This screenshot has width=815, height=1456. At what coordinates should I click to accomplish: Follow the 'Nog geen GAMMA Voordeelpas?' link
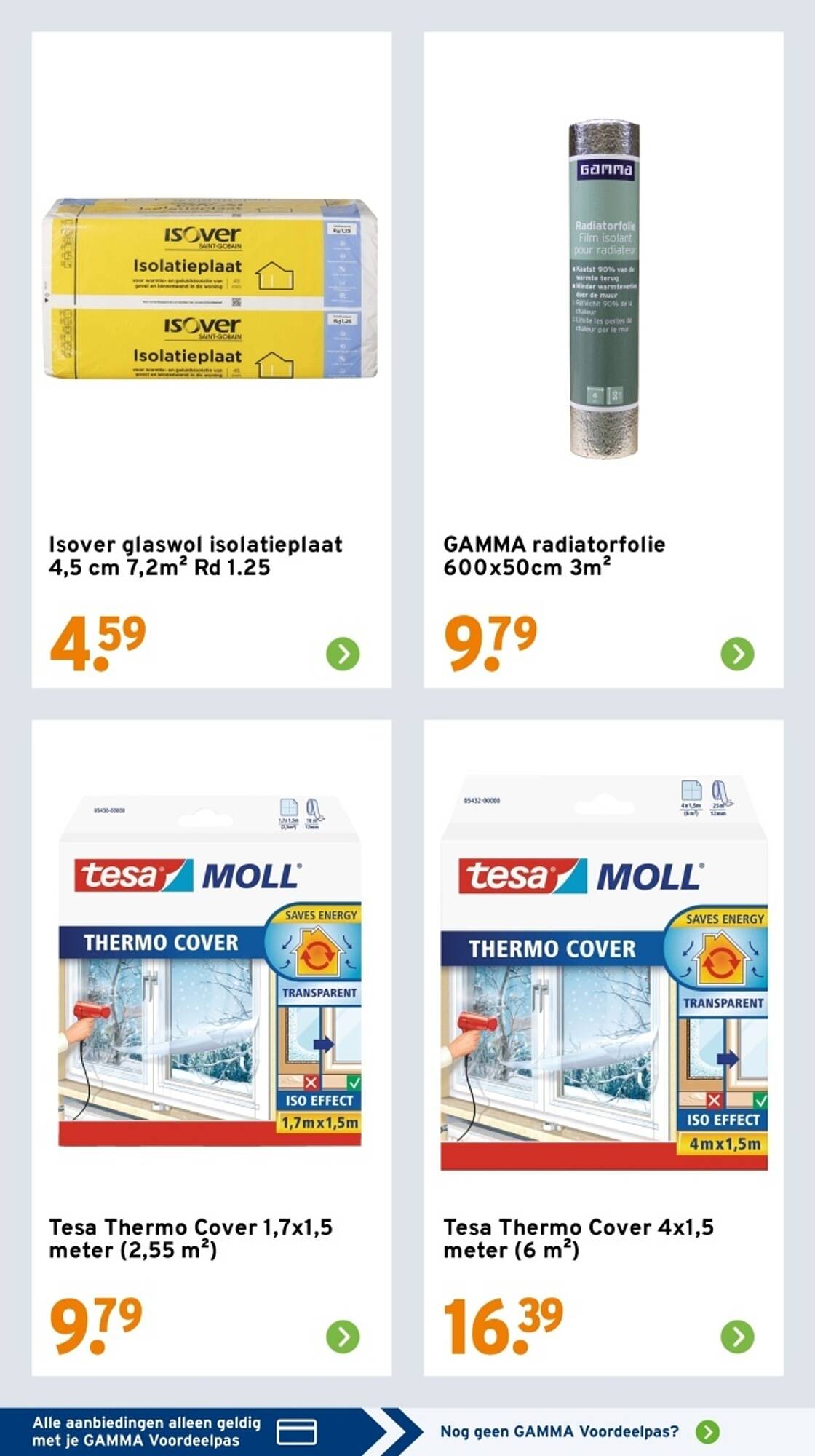coord(559,1431)
